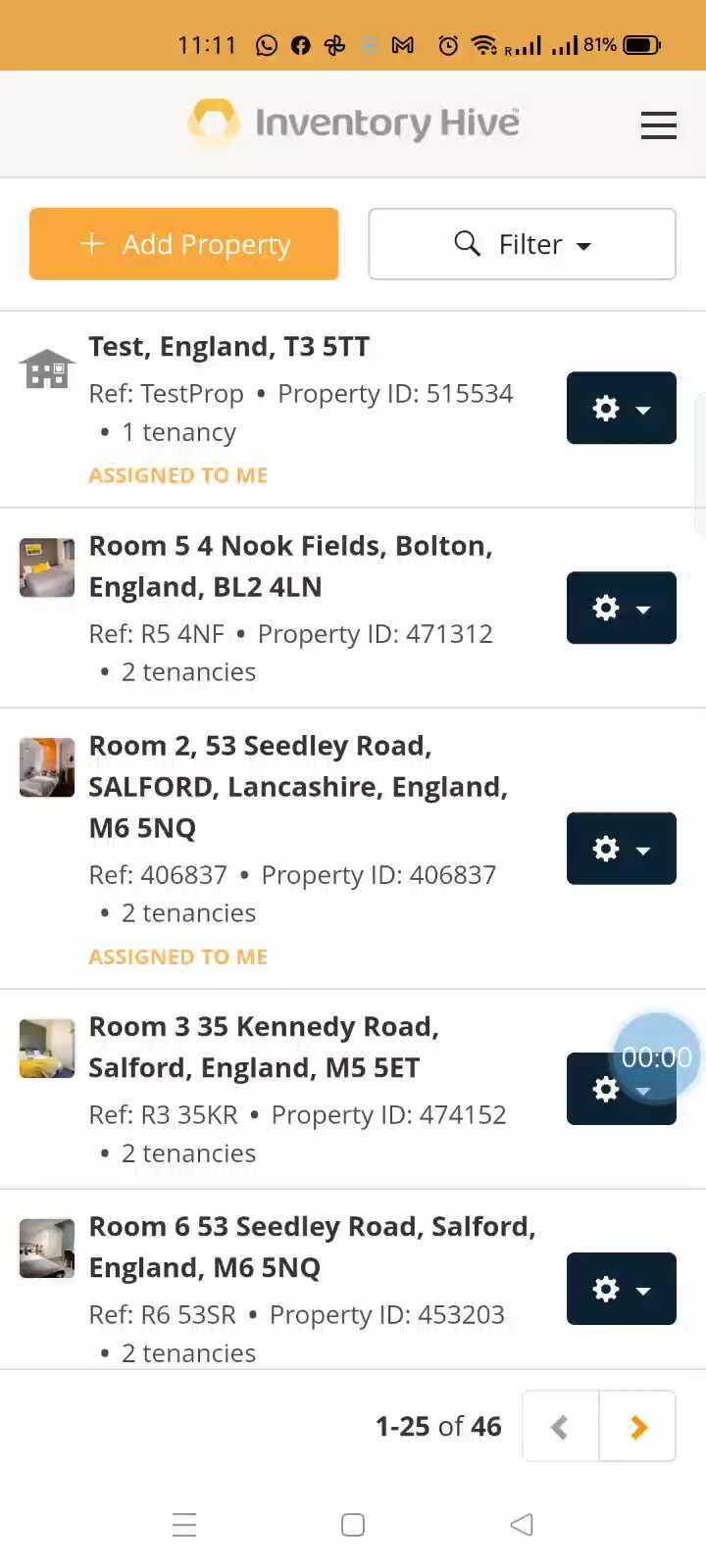Go to the previous page of properties
706x1568 pixels.
pyautogui.click(x=560, y=1427)
